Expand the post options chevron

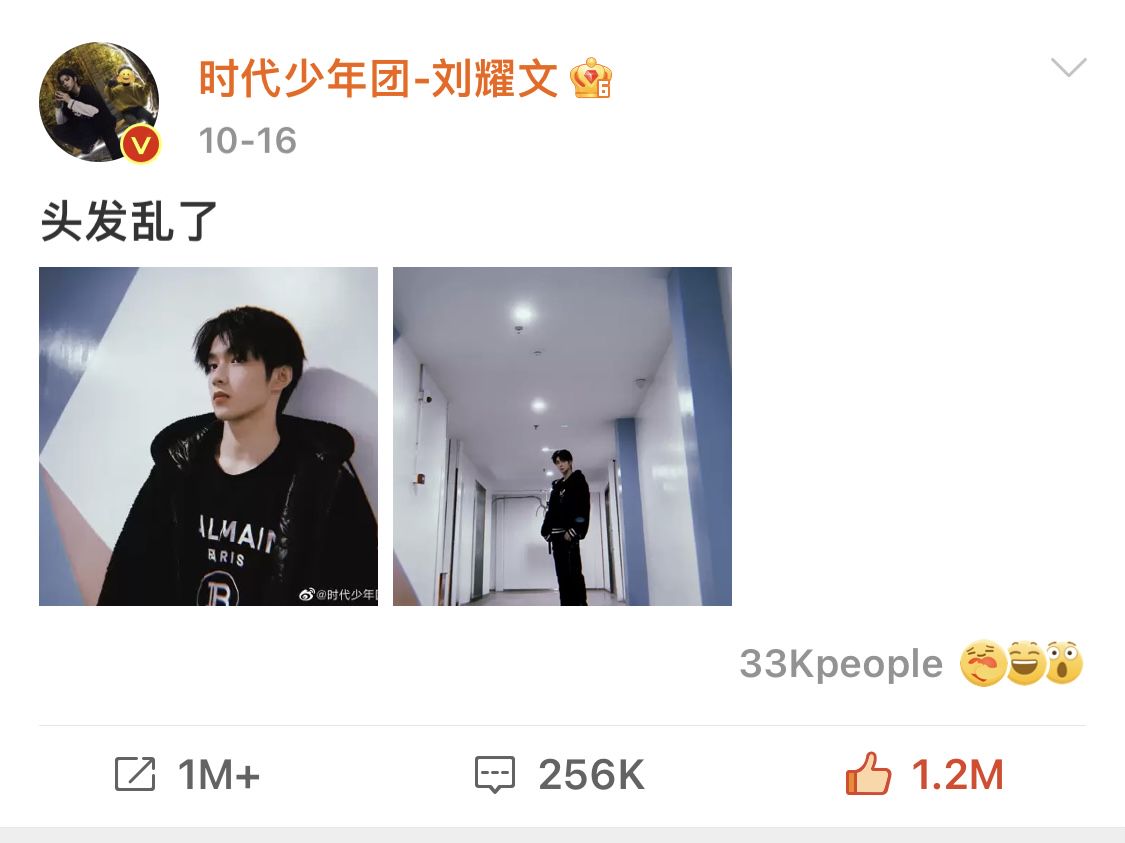[x=1068, y=68]
